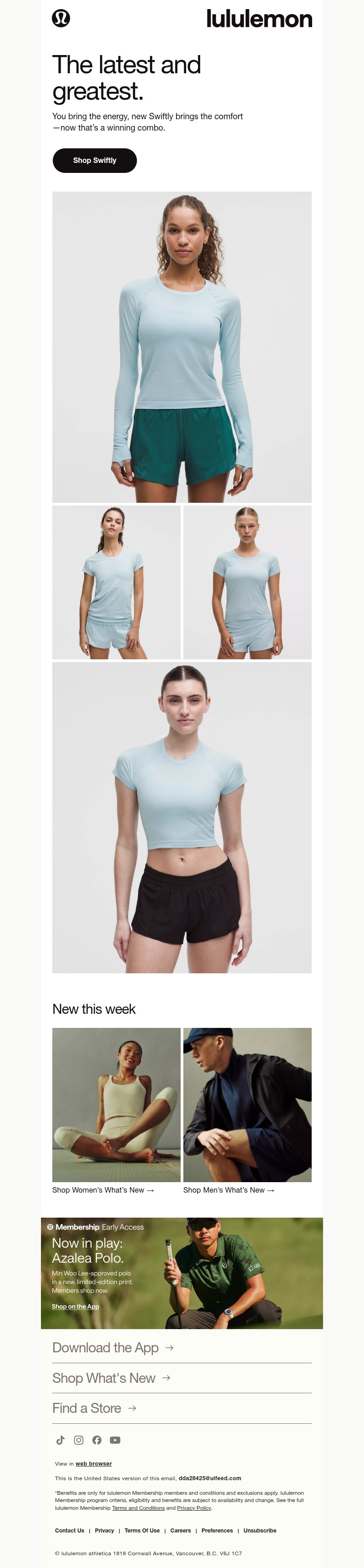Open Find a Store row
This screenshot has height=1568, width=364.
(x=94, y=1408)
